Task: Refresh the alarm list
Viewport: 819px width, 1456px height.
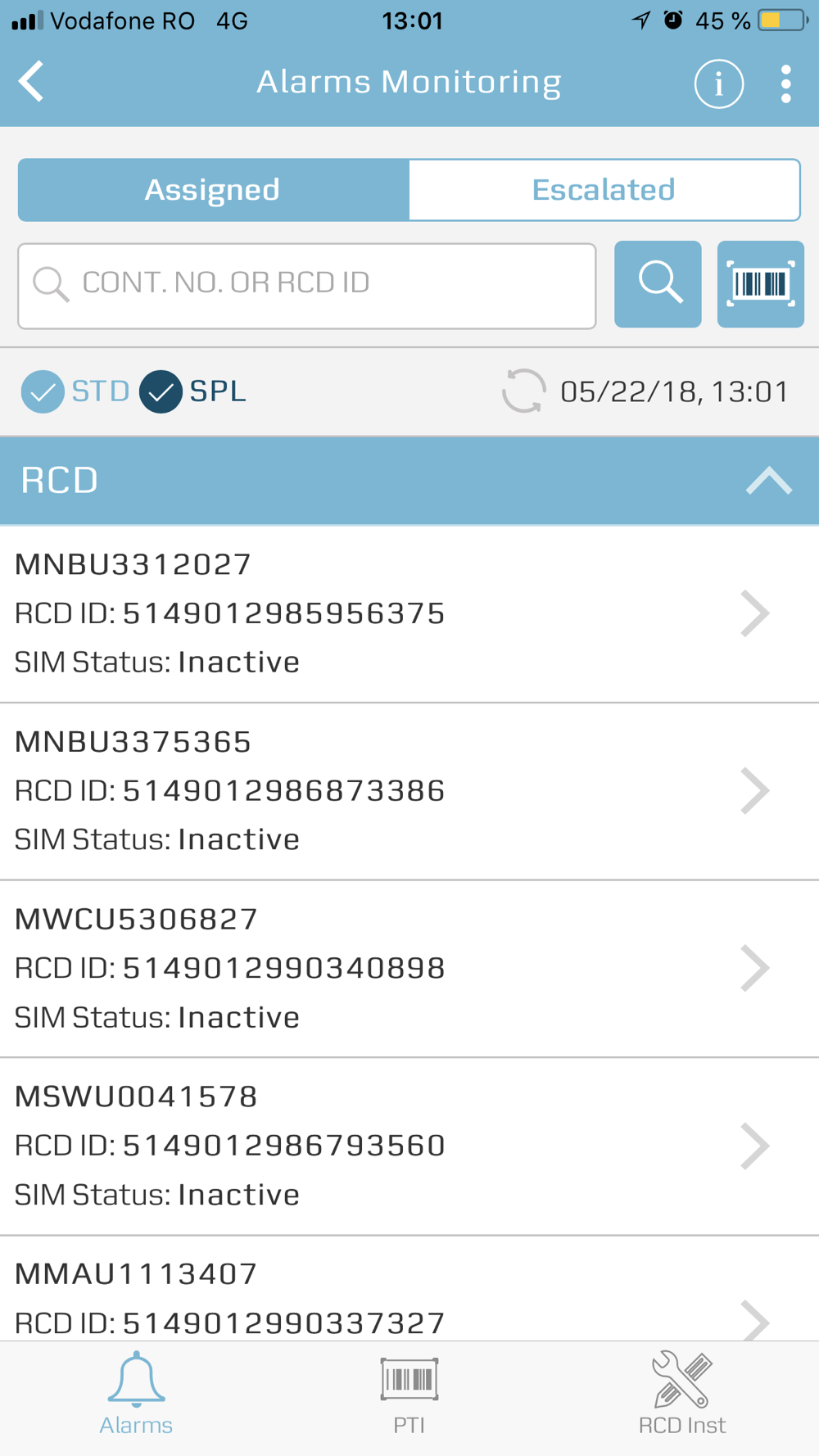Action: (524, 391)
